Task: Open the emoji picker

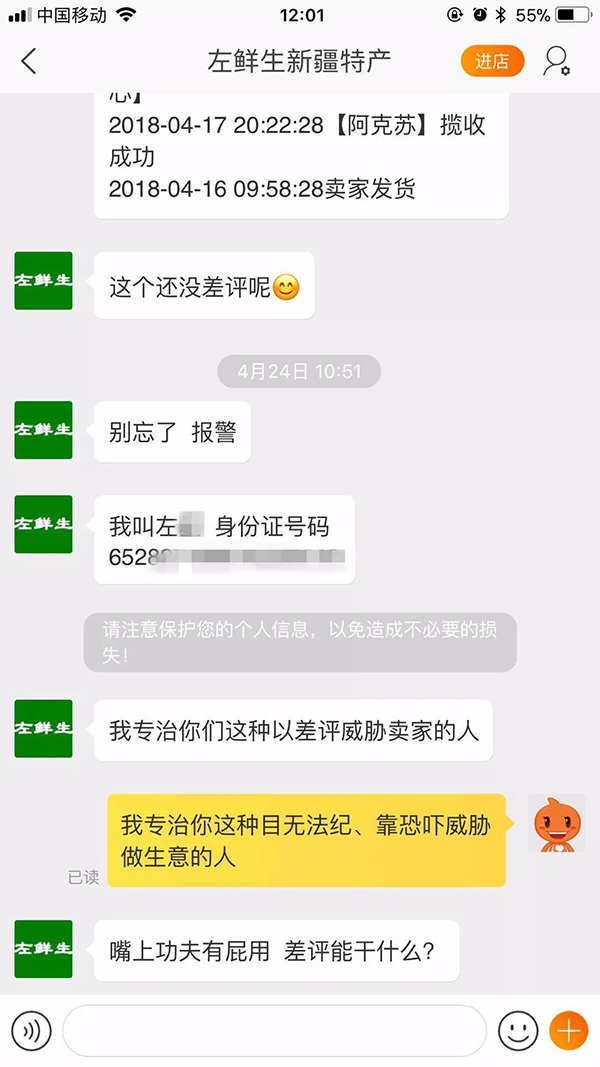Action: click(x=518, y=1030)
